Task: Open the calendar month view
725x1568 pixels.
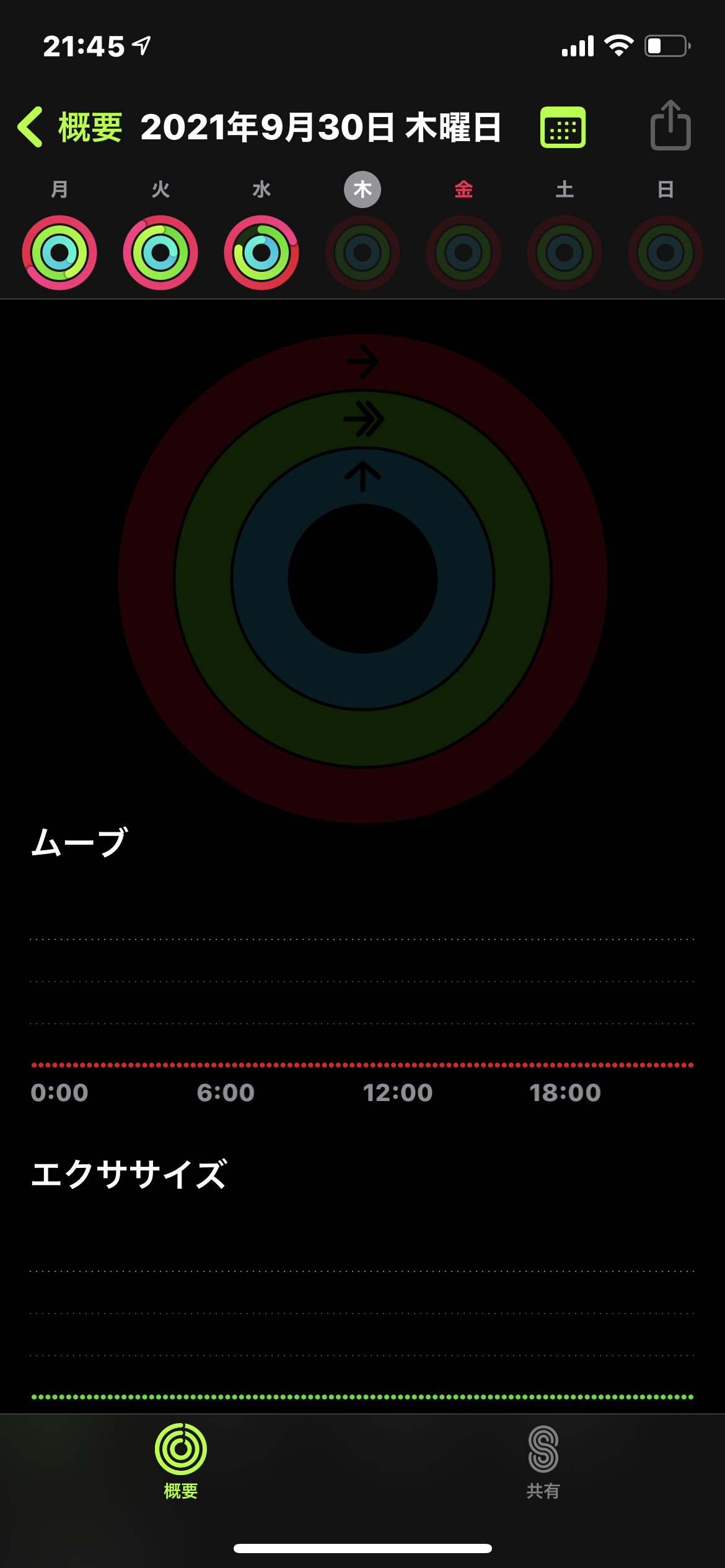Action: click(563, 128)
